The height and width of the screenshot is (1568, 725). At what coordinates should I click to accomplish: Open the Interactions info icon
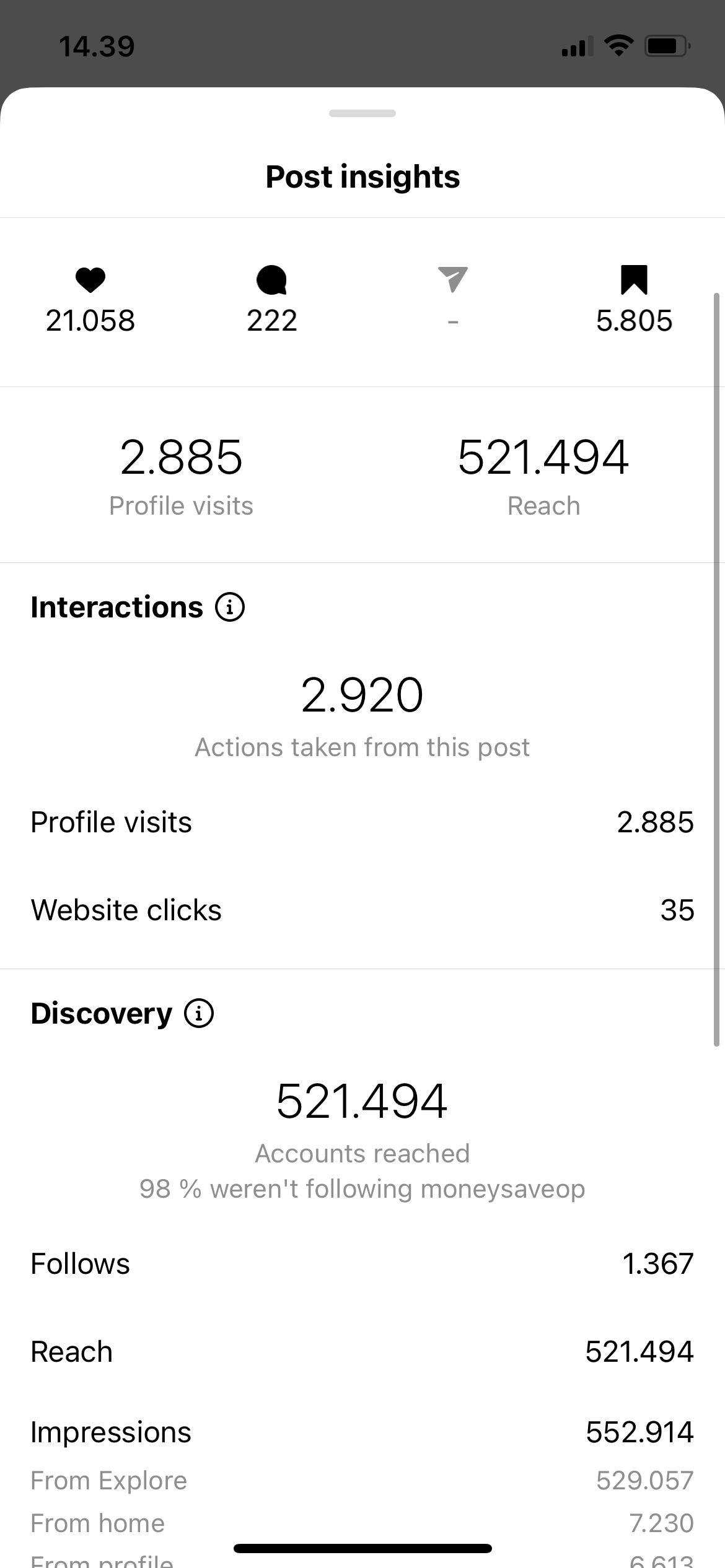point(229,608)
